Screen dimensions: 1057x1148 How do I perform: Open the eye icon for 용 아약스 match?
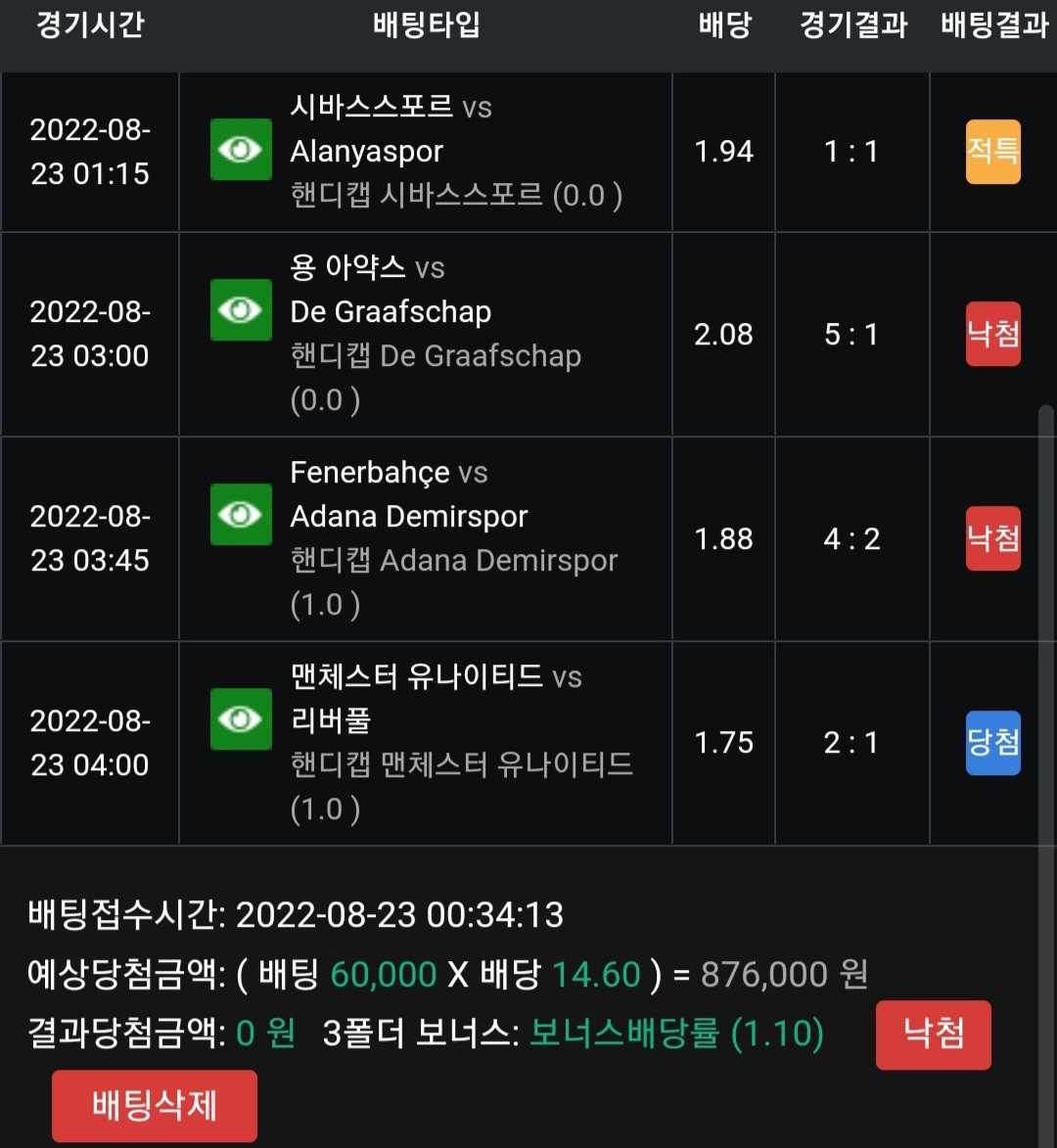click(241, 309)
